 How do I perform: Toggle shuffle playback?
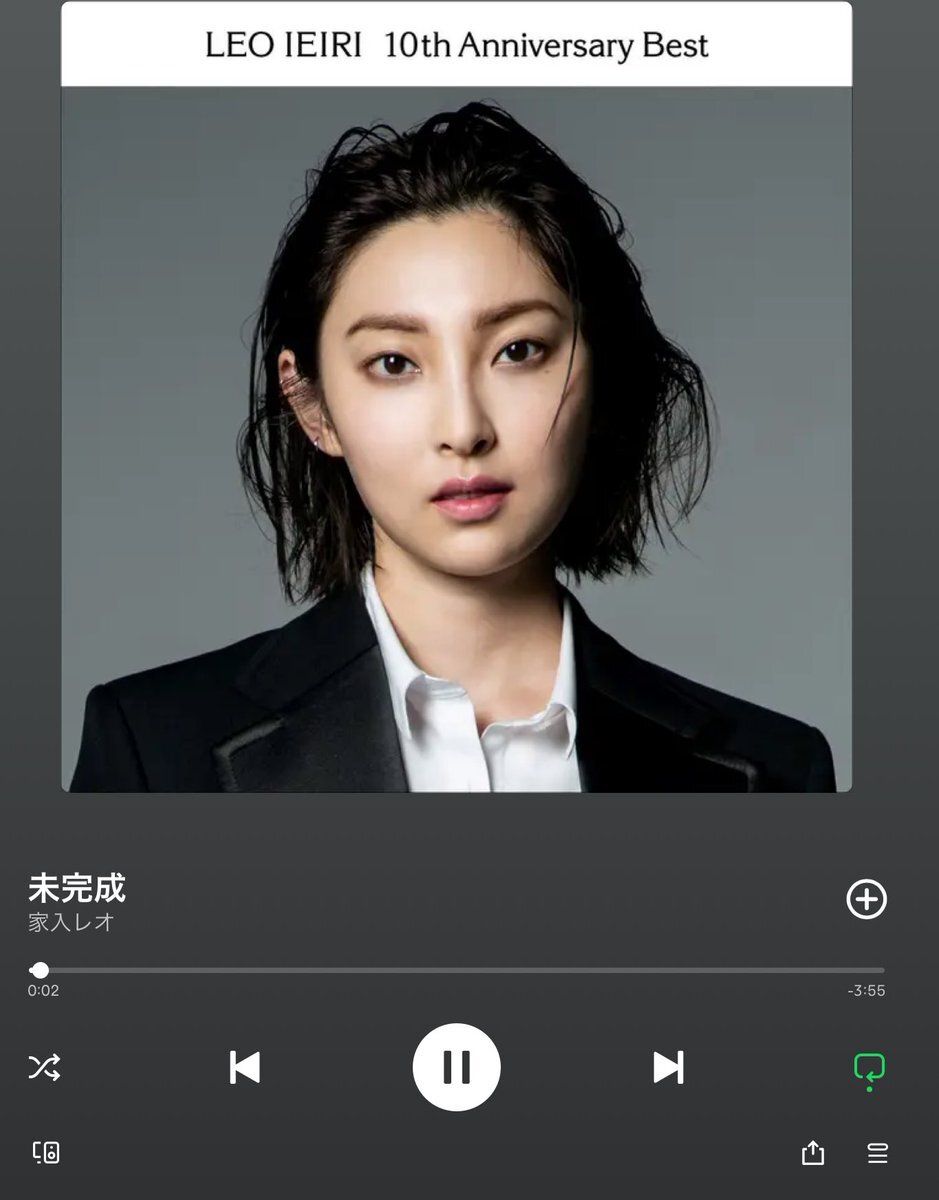point(44,1067)
